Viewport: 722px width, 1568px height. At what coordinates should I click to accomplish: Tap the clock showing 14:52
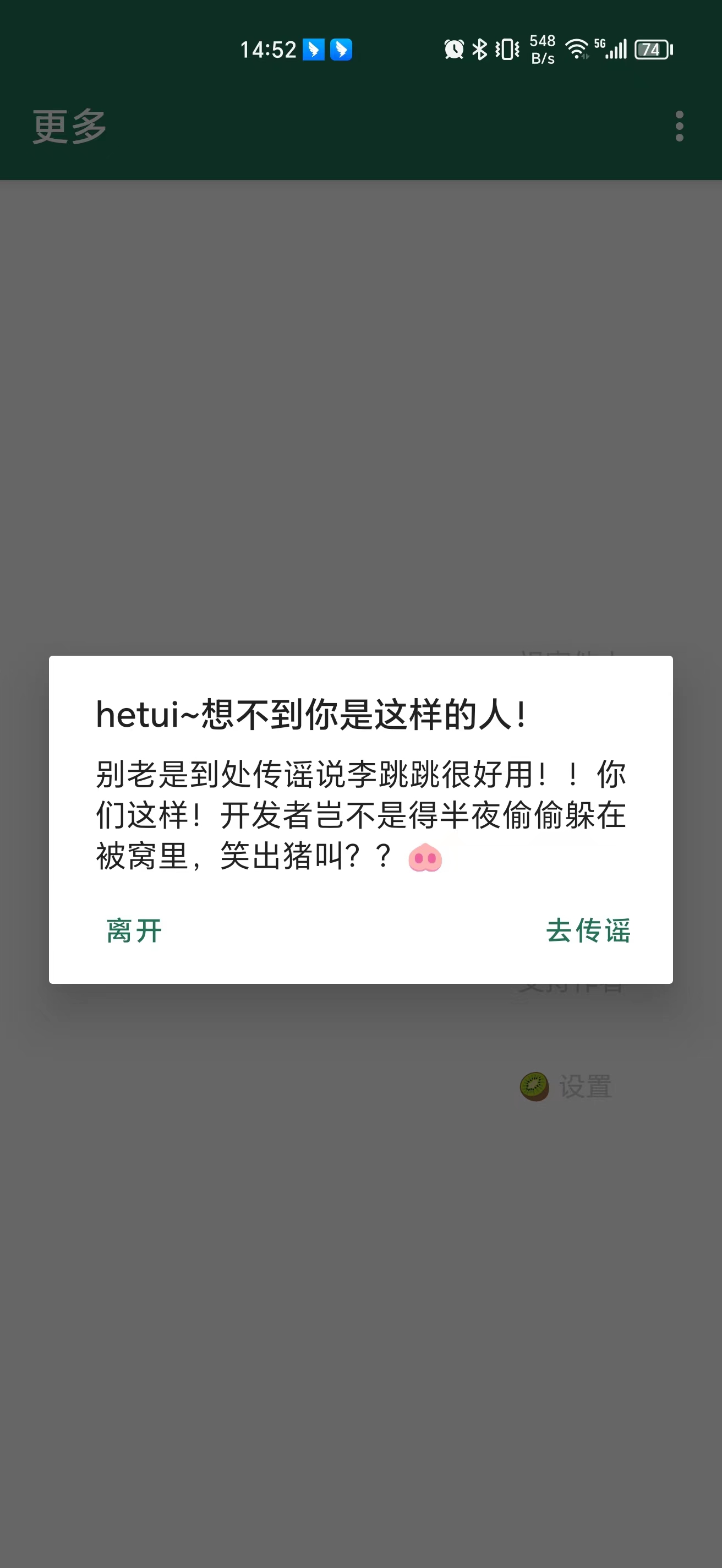tap(270, 48)
